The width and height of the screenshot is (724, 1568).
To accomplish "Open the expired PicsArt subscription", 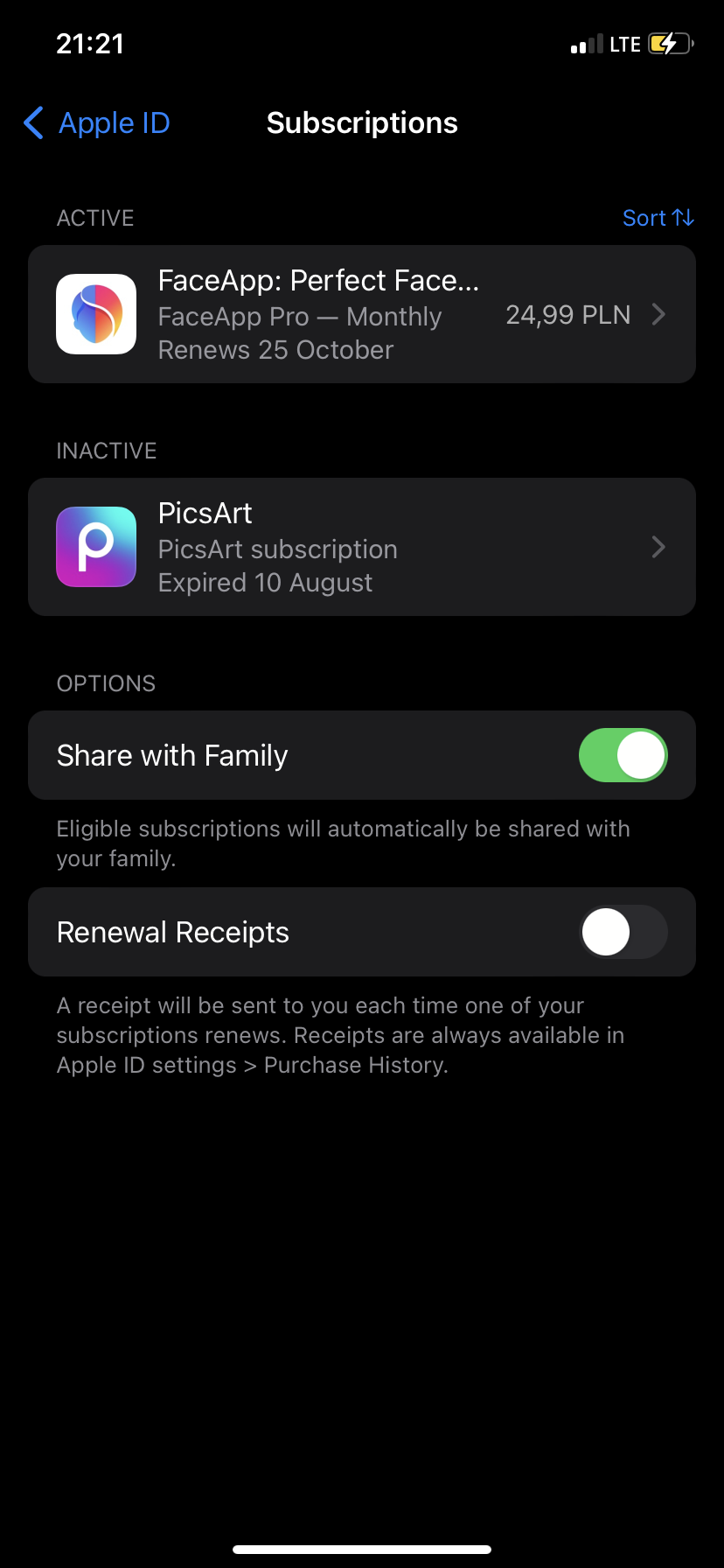I will click(361, 547).
